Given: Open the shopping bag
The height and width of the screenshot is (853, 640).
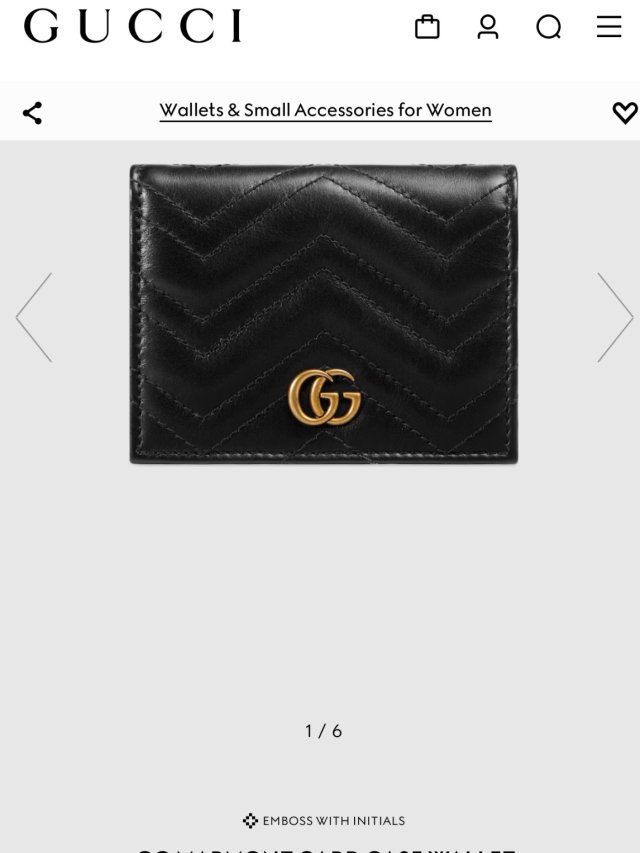Looking at the screenshot, I should pos(427,27).
